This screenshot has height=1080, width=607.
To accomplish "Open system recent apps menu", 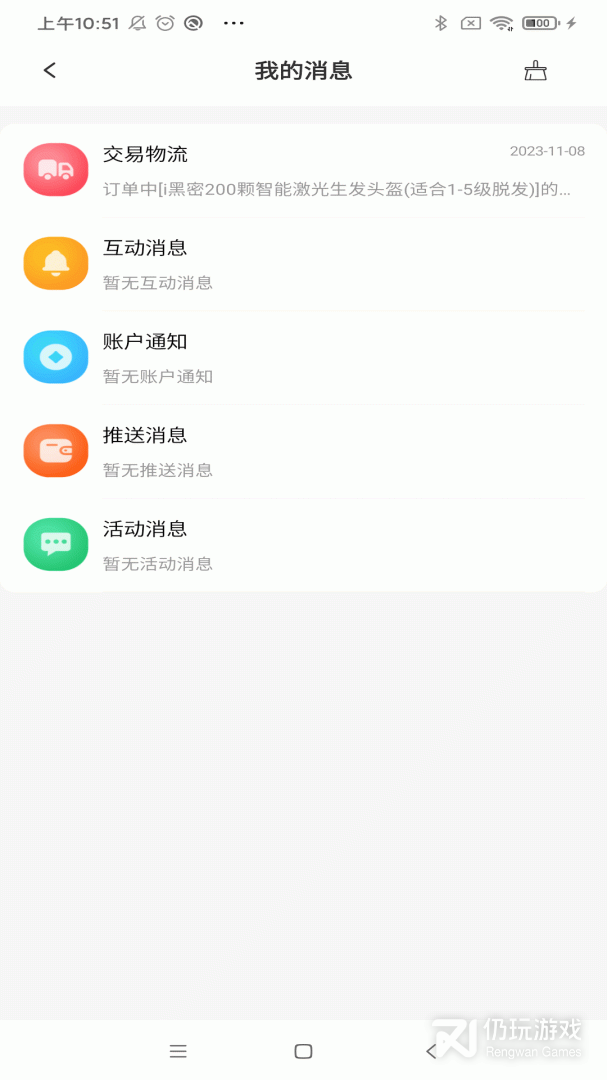I will click(x=178, y=1051).
